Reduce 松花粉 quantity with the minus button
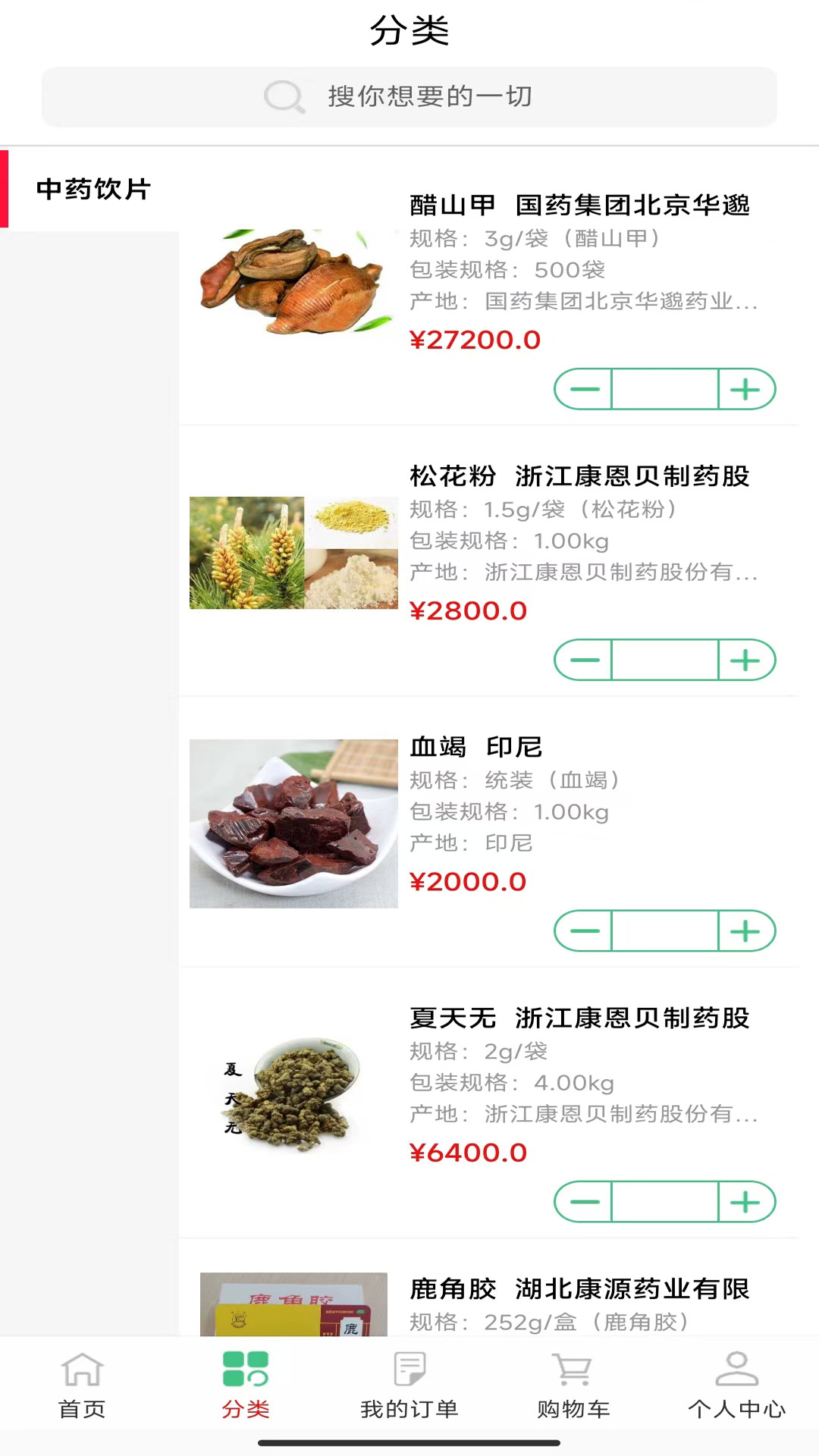 (x=584, y=661)
